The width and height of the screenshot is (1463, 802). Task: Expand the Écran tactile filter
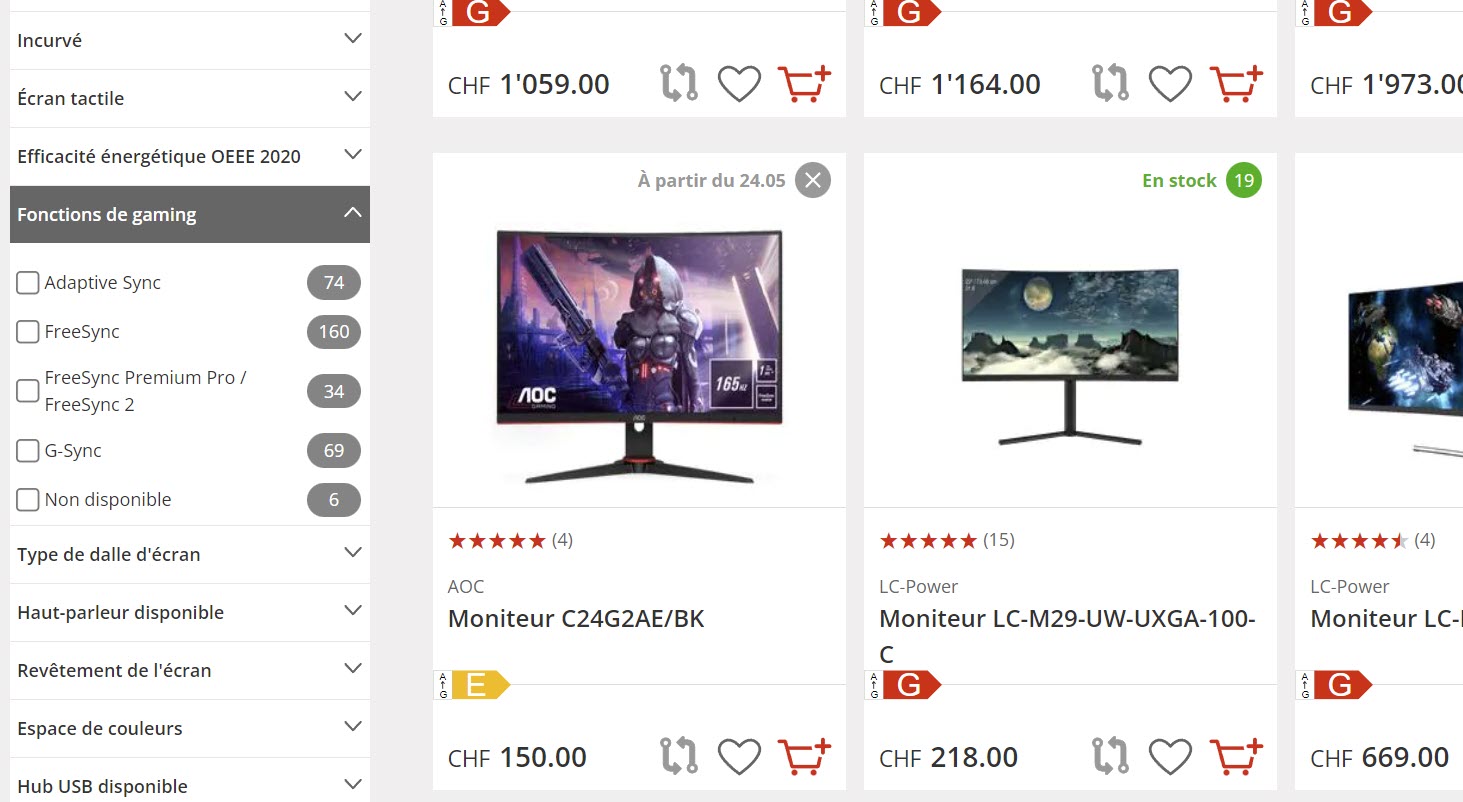(189, 98)
